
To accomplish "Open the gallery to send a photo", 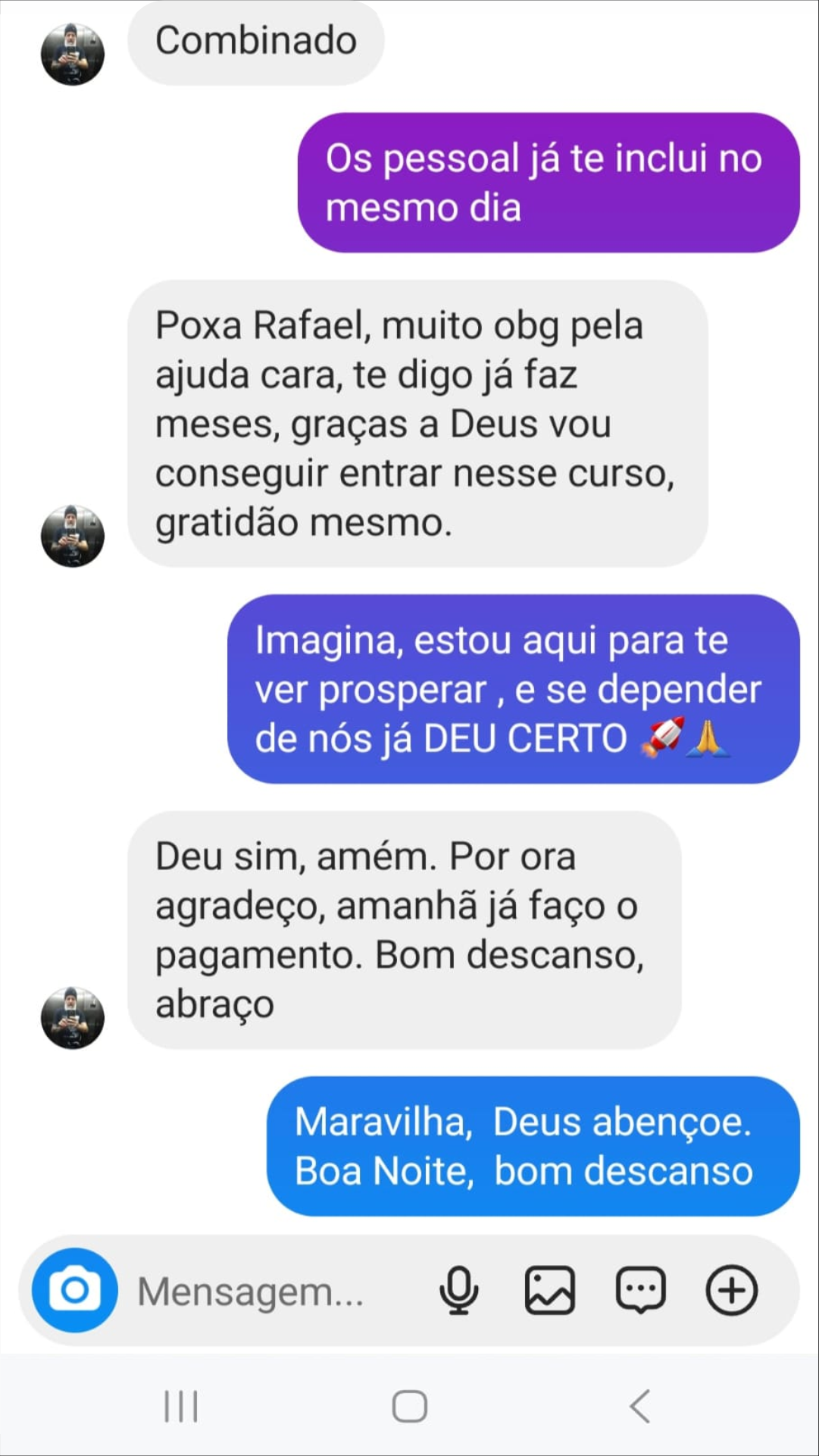I will tap(550, 1290).
